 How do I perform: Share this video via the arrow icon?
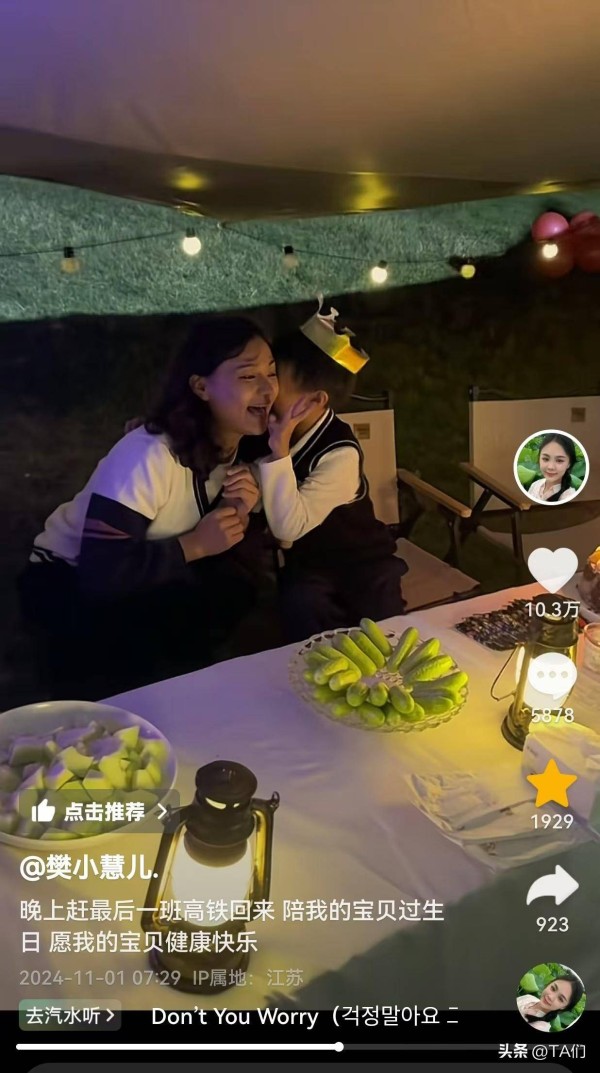[x=552, y=886]
